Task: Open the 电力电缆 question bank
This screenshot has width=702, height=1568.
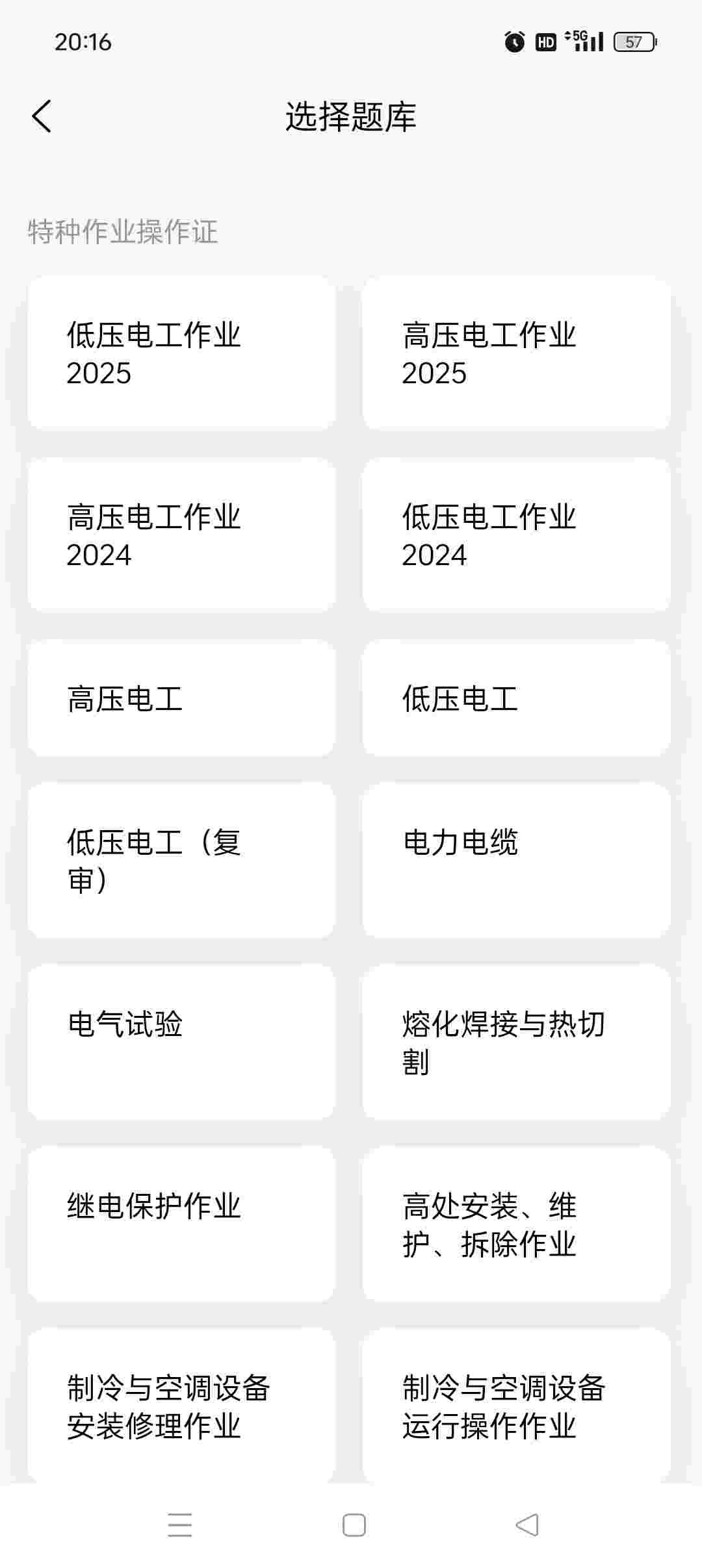Action: pyautogui.click(x=516, y=860)
